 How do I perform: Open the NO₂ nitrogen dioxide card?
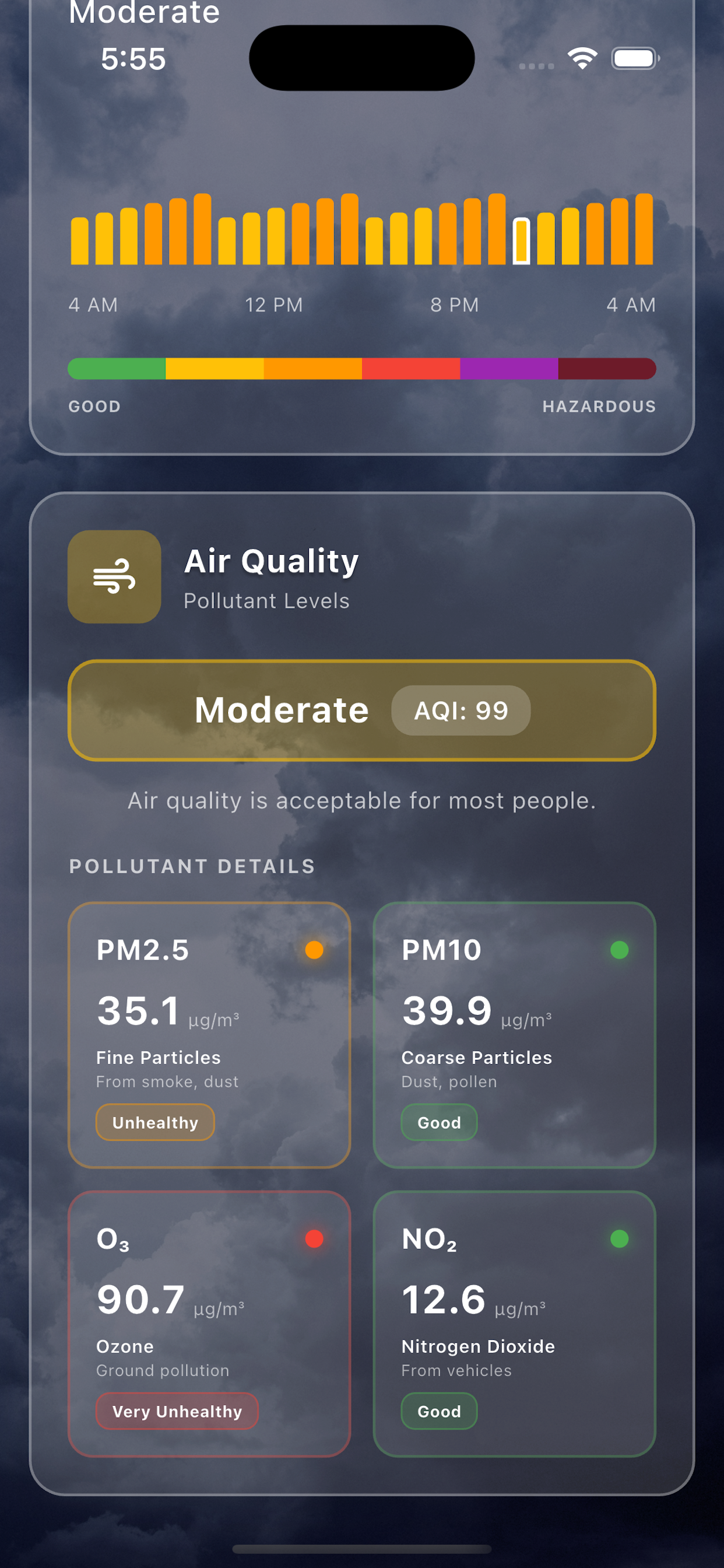514,1324
